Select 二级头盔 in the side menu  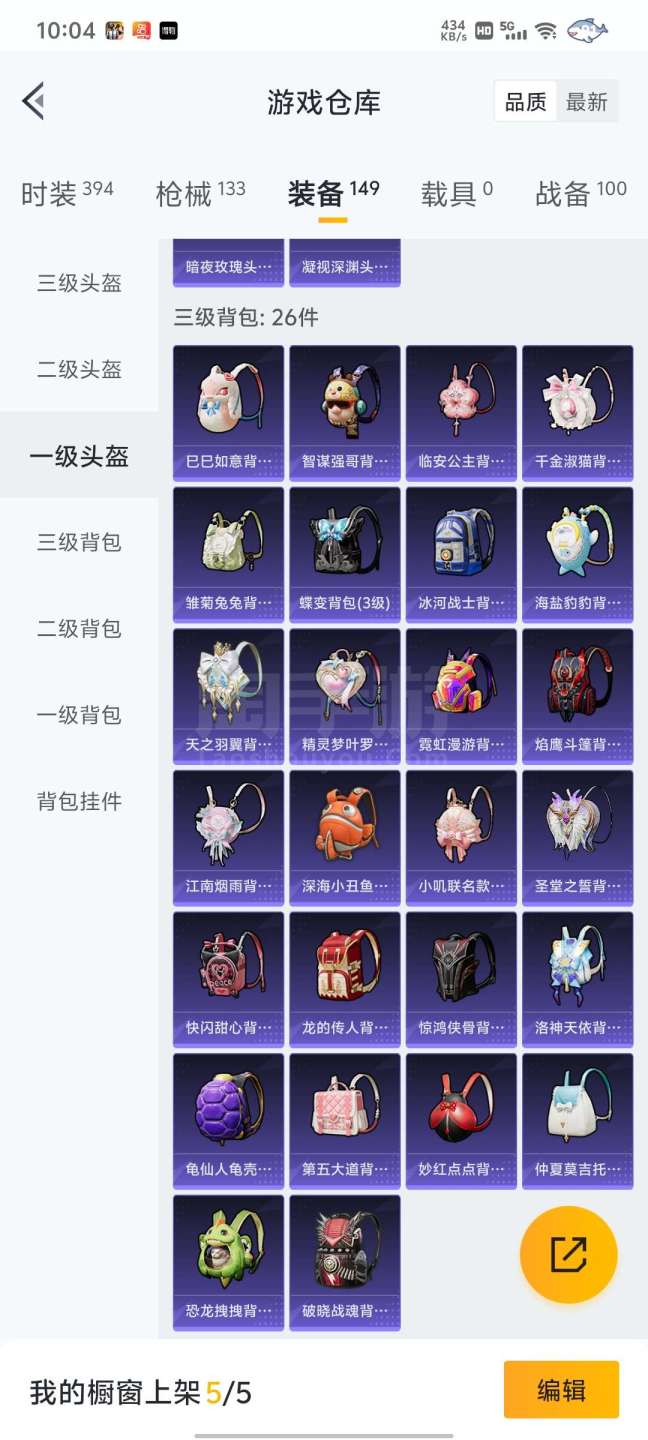point(79,370)
